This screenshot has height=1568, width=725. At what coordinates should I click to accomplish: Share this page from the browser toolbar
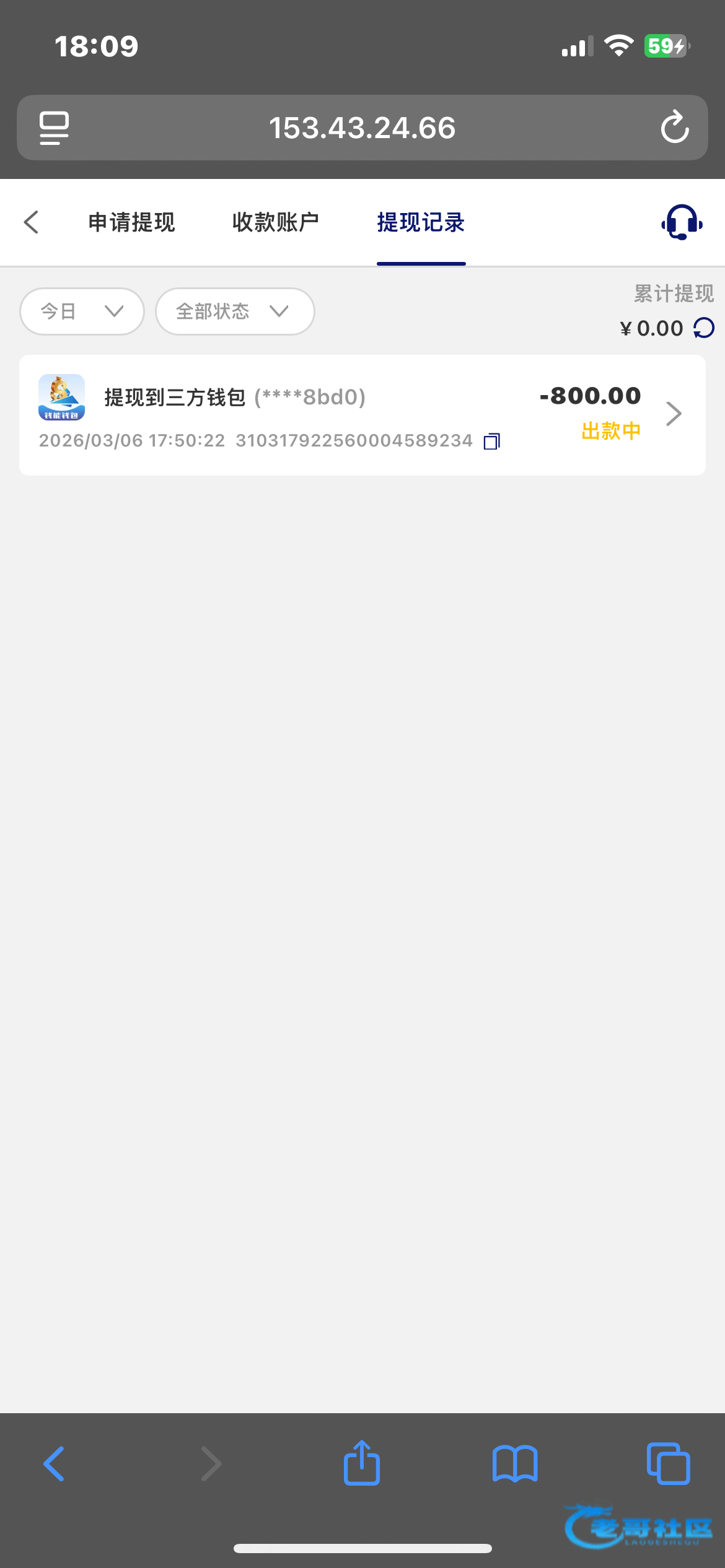click(362, 1462)
